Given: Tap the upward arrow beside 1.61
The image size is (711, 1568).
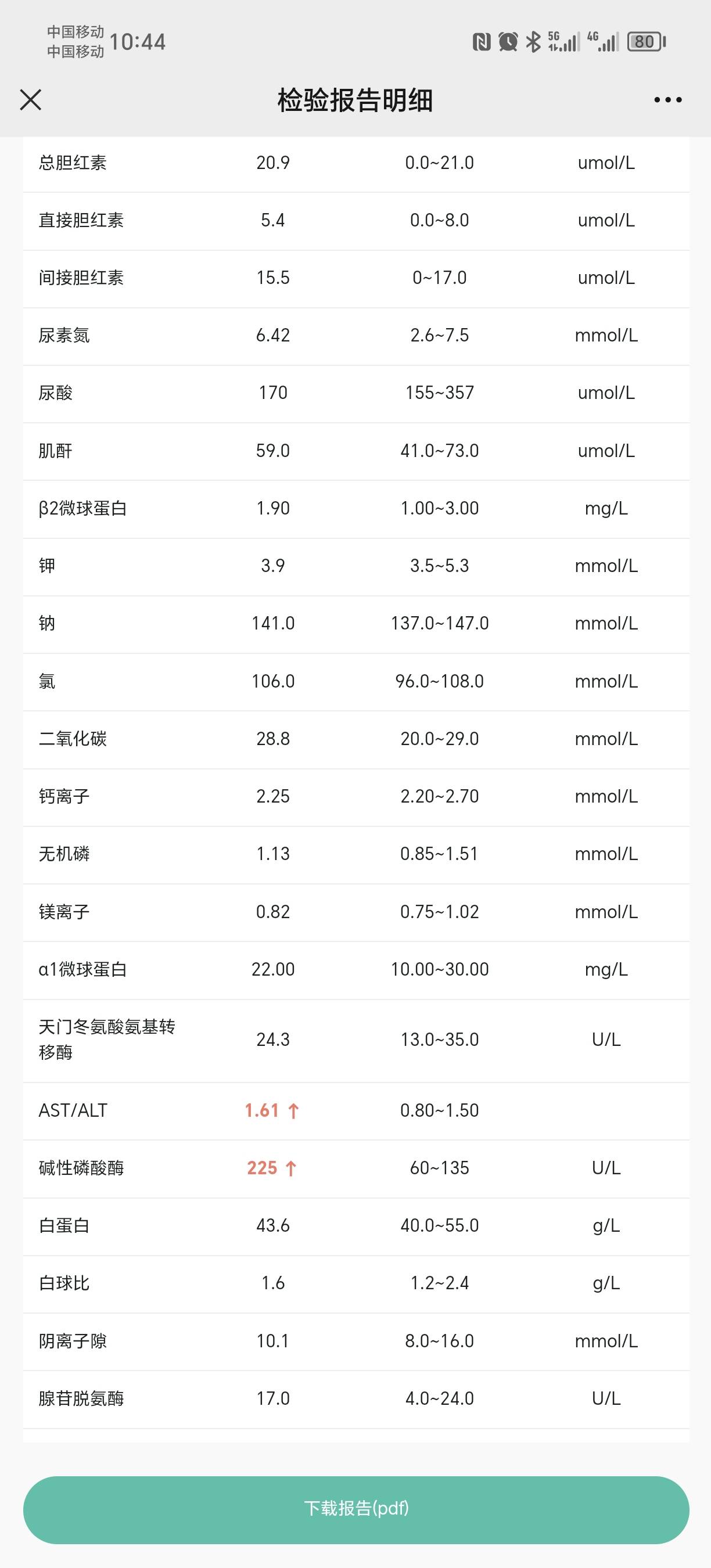Looking at the screenshot, I should 292,1110.
